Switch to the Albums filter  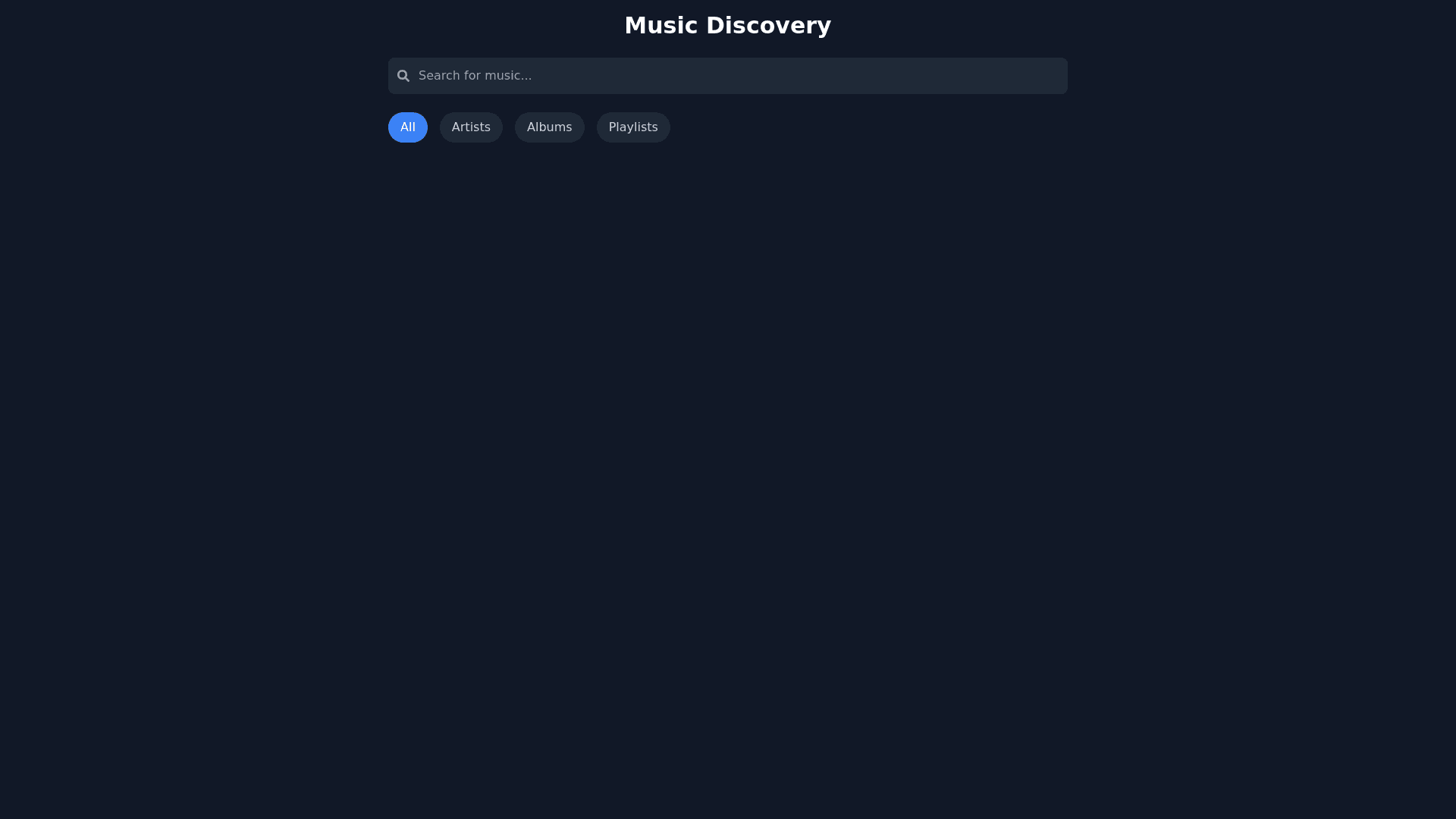point(549,127)
